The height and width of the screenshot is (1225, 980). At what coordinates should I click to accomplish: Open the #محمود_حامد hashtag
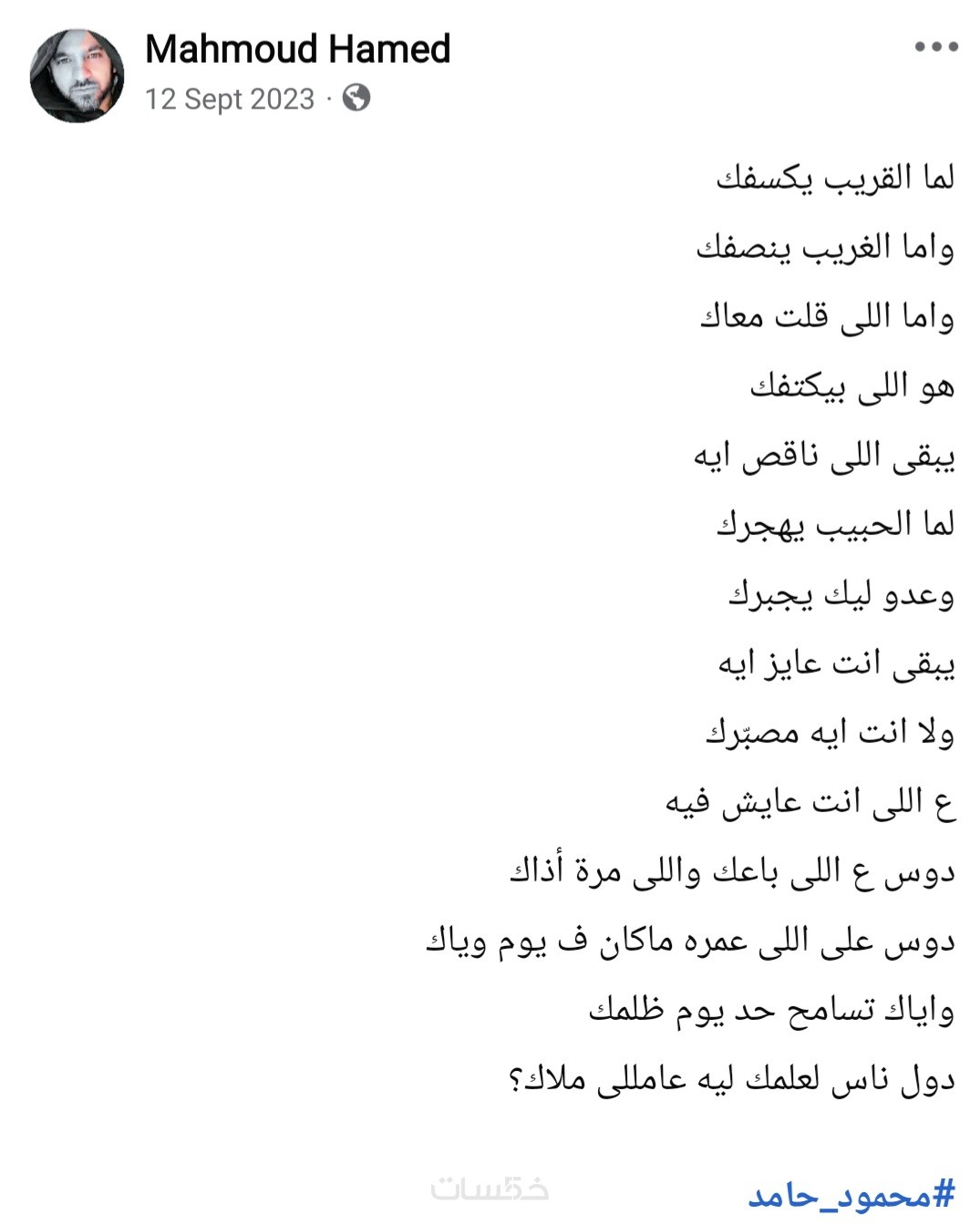pos(851,1193)
